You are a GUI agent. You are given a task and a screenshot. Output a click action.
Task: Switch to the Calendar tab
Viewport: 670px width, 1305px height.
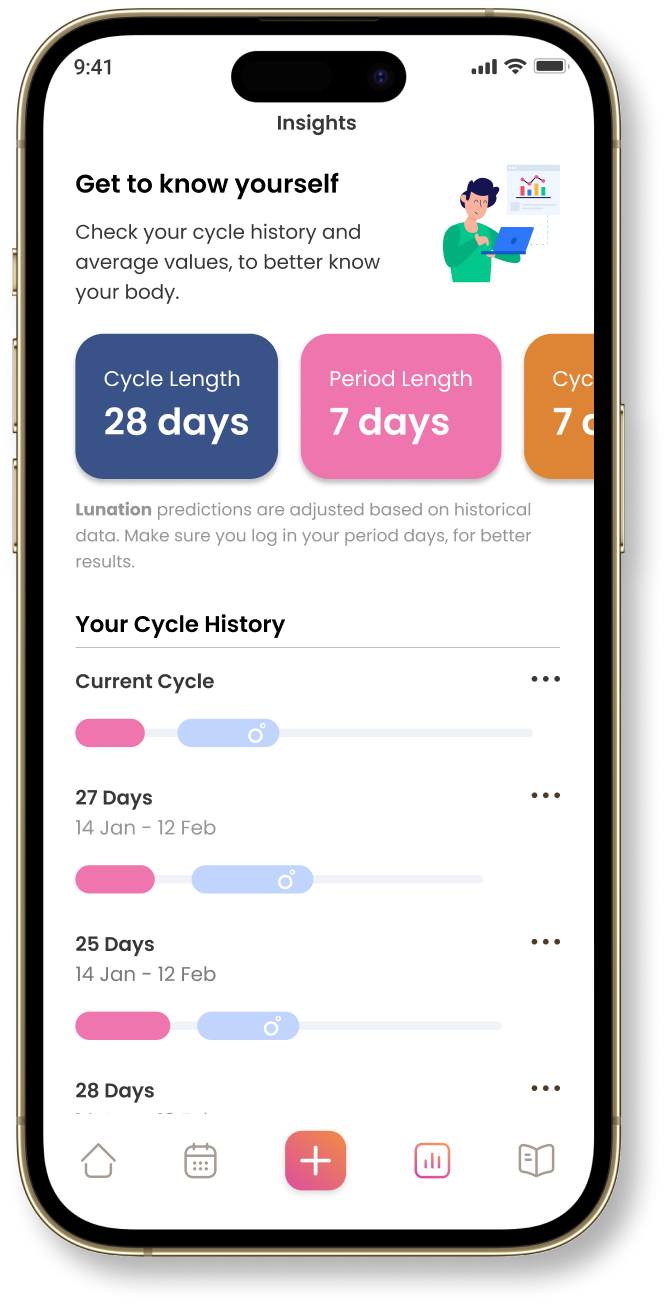[200, 1160]
